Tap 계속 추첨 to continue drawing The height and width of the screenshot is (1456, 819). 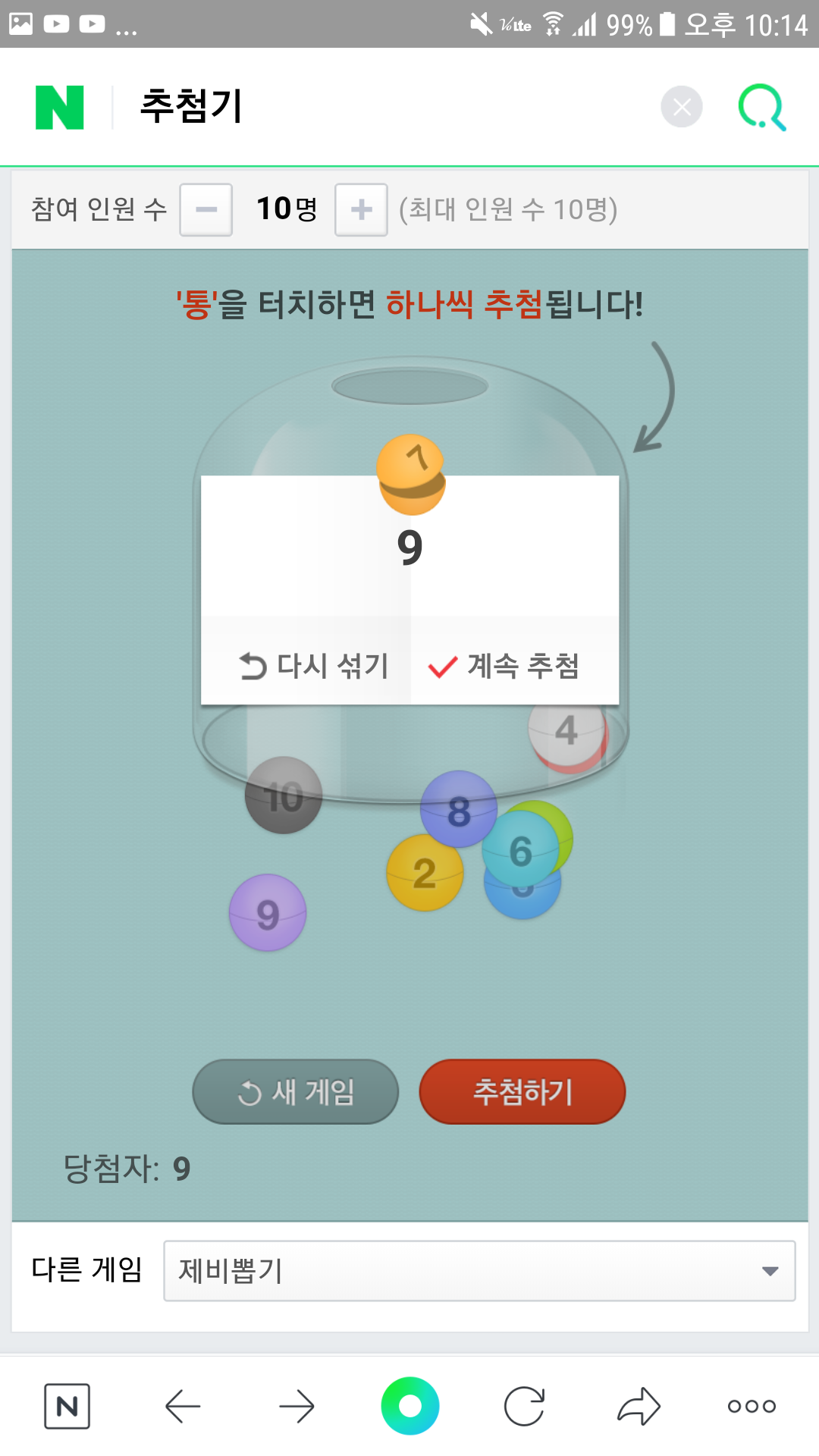505,666
